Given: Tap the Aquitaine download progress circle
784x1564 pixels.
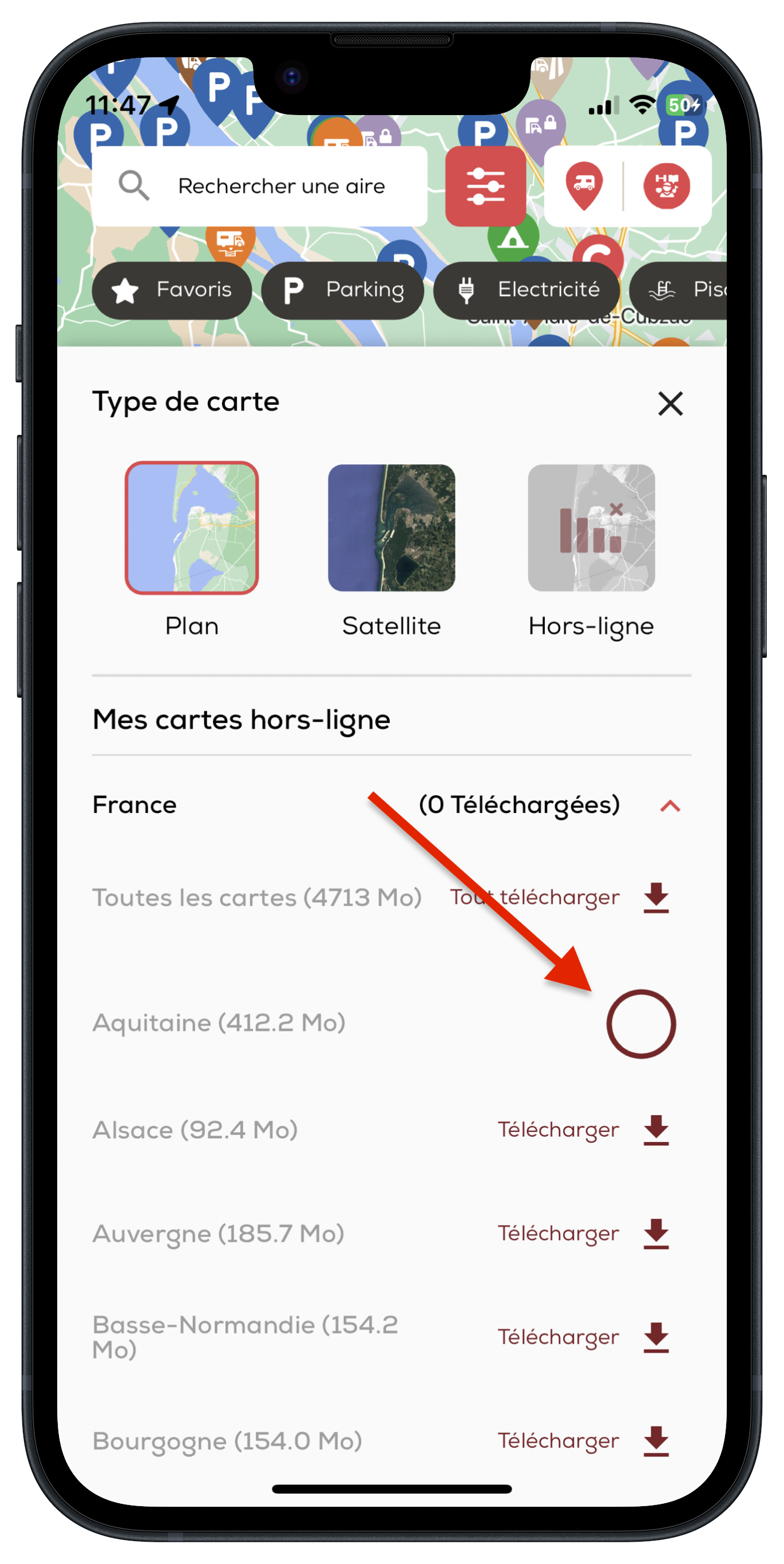Looking at the screenshot, I should (641, 1024).
